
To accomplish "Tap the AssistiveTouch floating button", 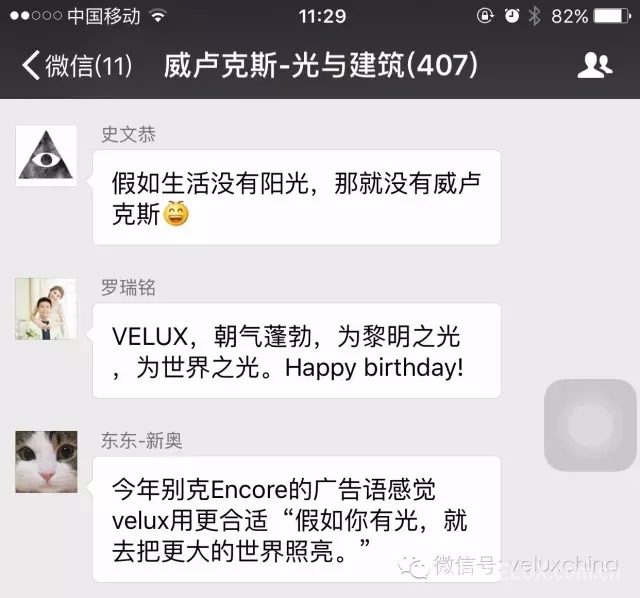I will (590, 425).
